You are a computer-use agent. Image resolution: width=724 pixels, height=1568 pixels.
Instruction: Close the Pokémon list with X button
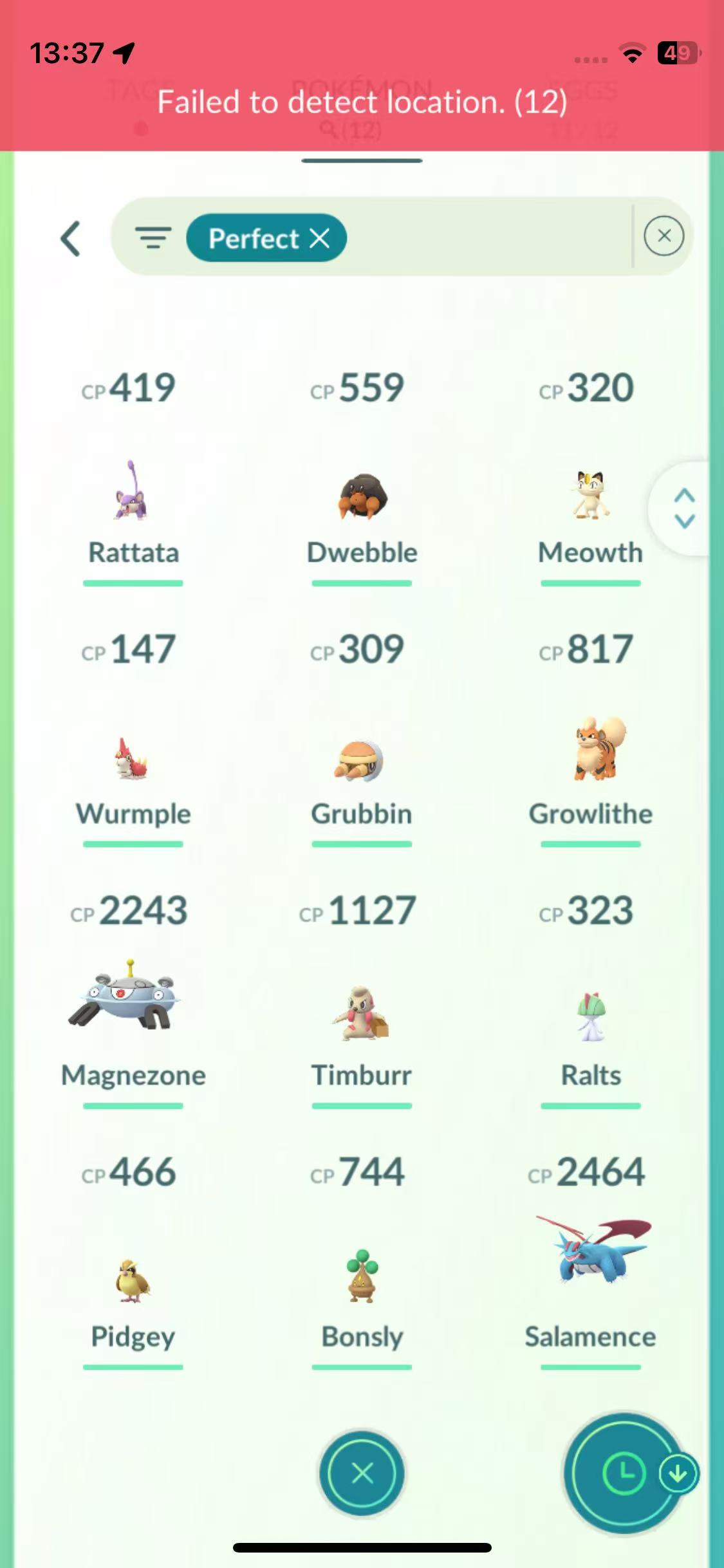[362, 1473]
